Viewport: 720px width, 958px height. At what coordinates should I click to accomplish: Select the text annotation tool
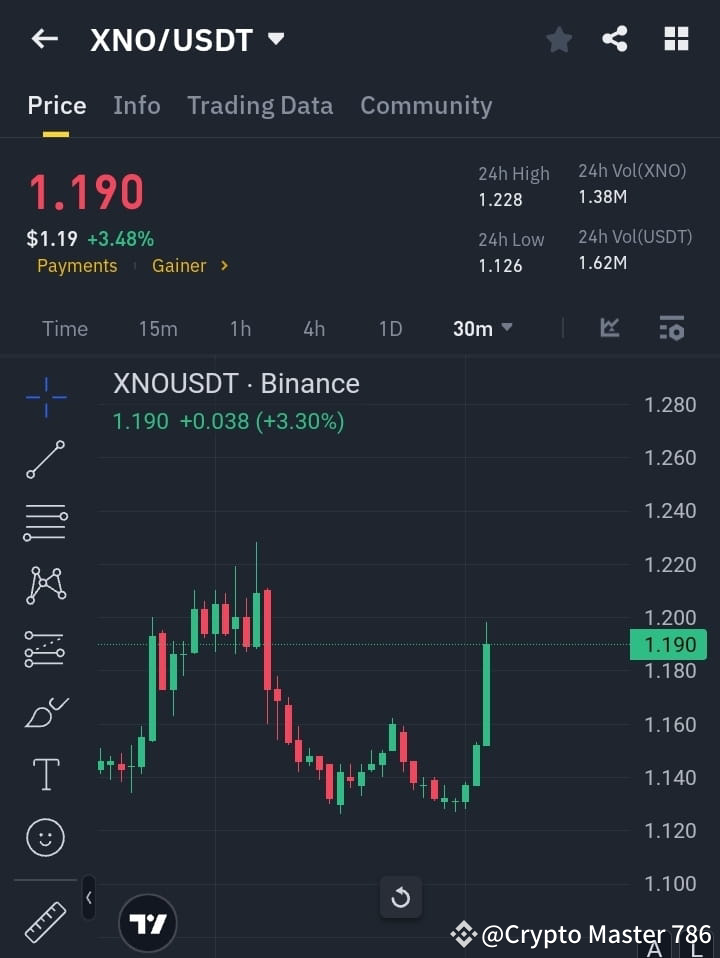(x=45, y=774)
